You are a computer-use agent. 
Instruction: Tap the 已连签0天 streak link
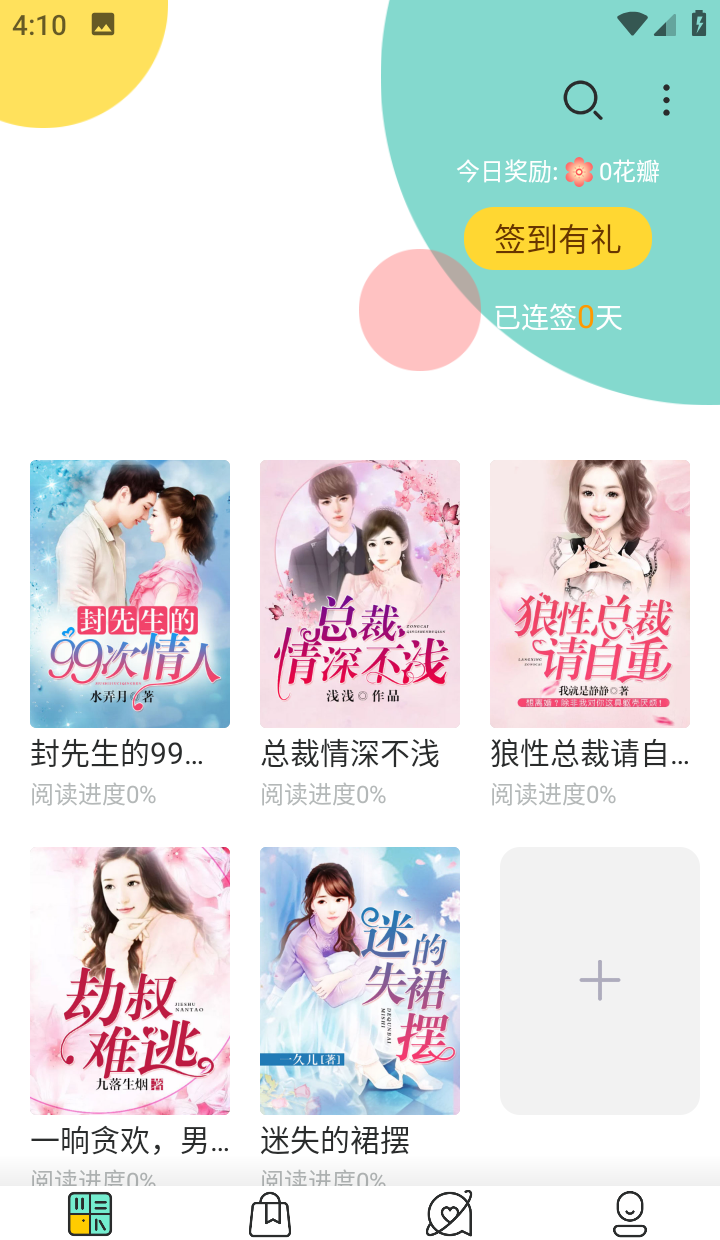pyautogui.click(x=558, y=318)
